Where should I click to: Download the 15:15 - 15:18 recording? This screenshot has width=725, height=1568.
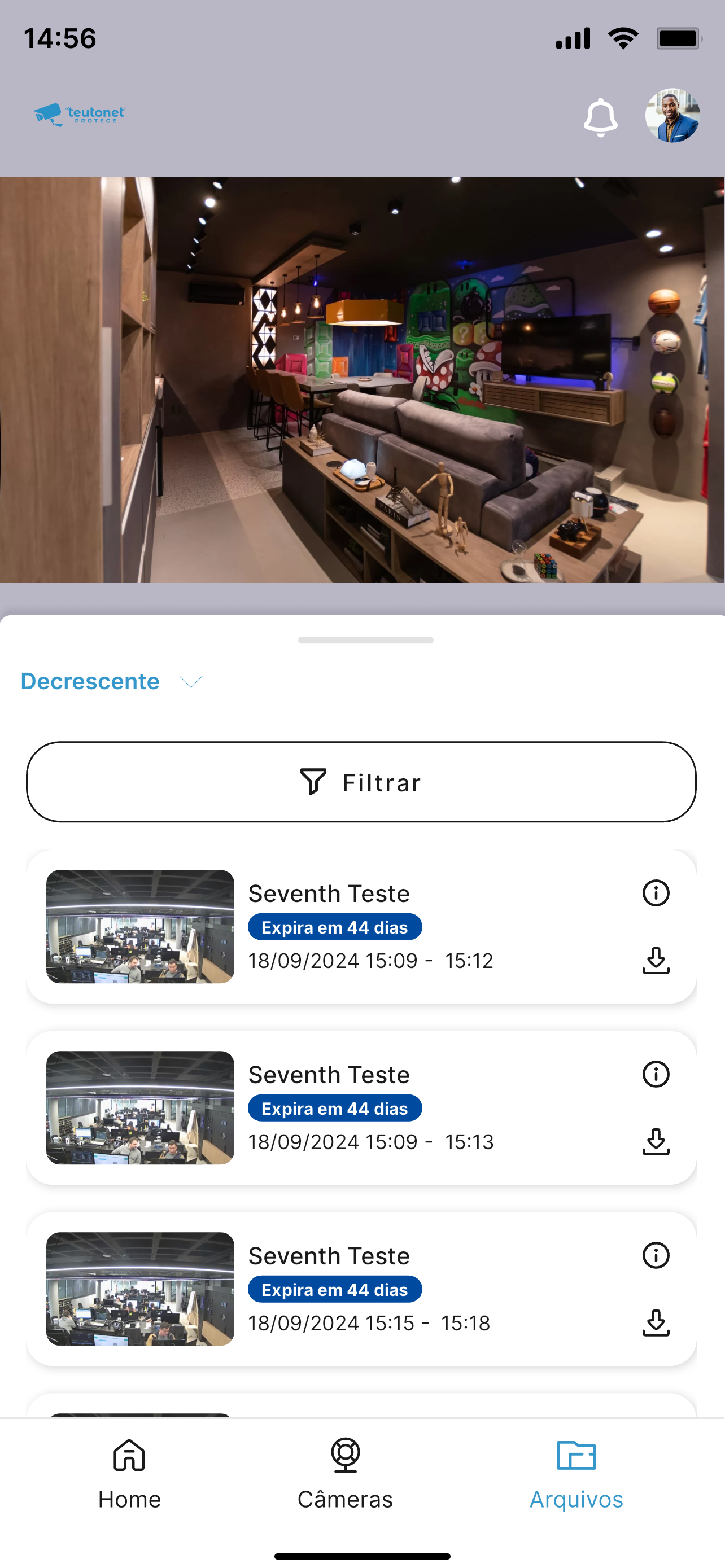656,1322
